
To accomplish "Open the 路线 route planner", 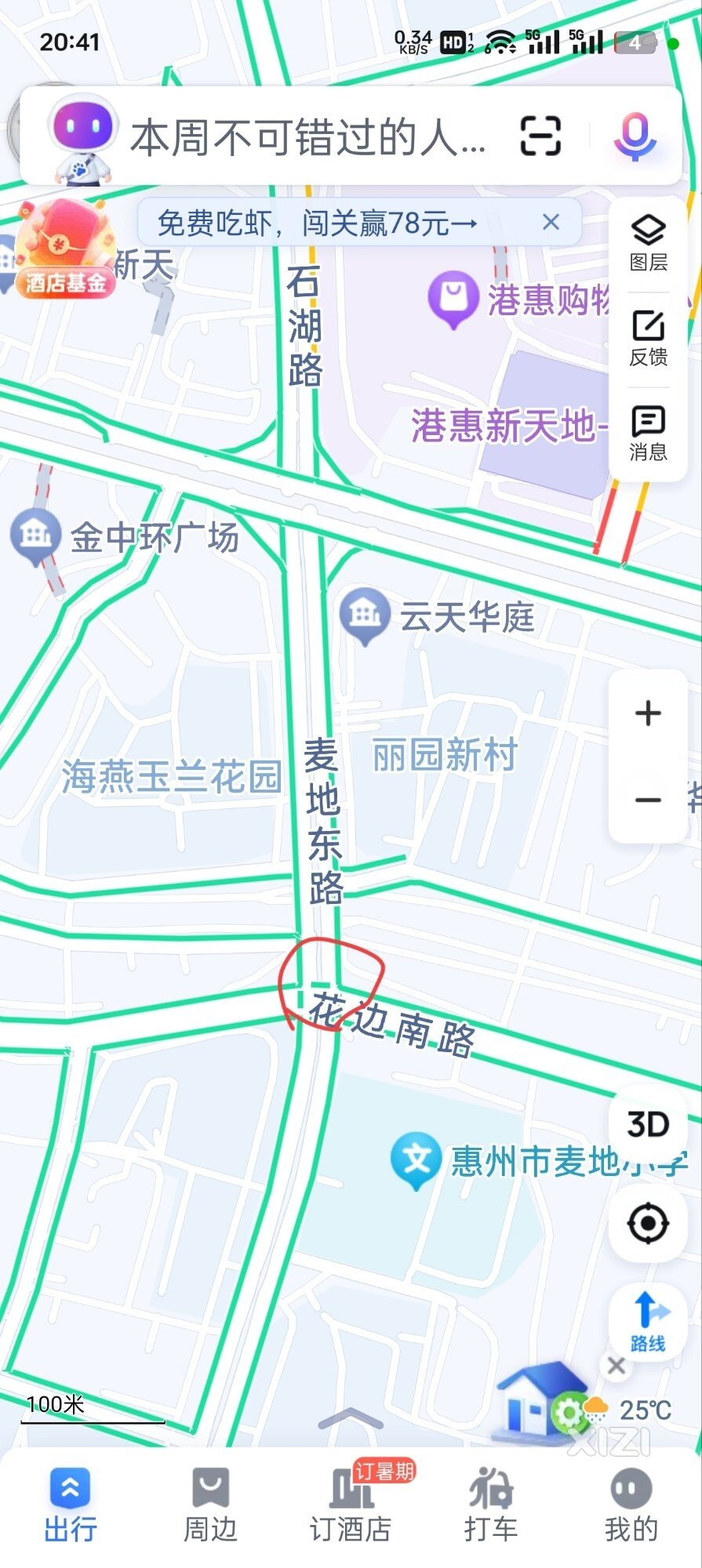I will click(648, 1323).
